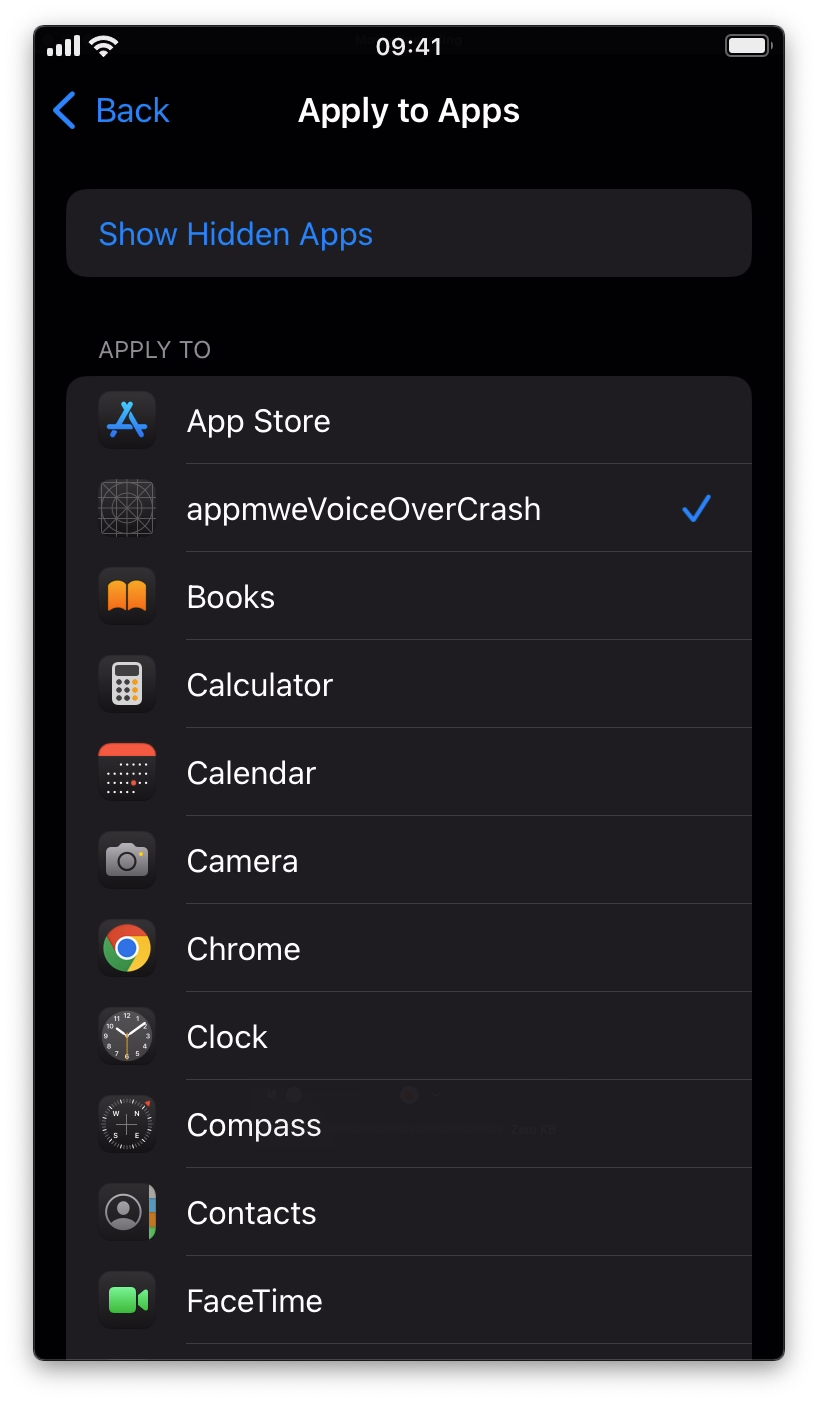Uncheck appmweVoiceOverCrash
The width and height of the screenshot is (818, 1402).
[408, 509]
